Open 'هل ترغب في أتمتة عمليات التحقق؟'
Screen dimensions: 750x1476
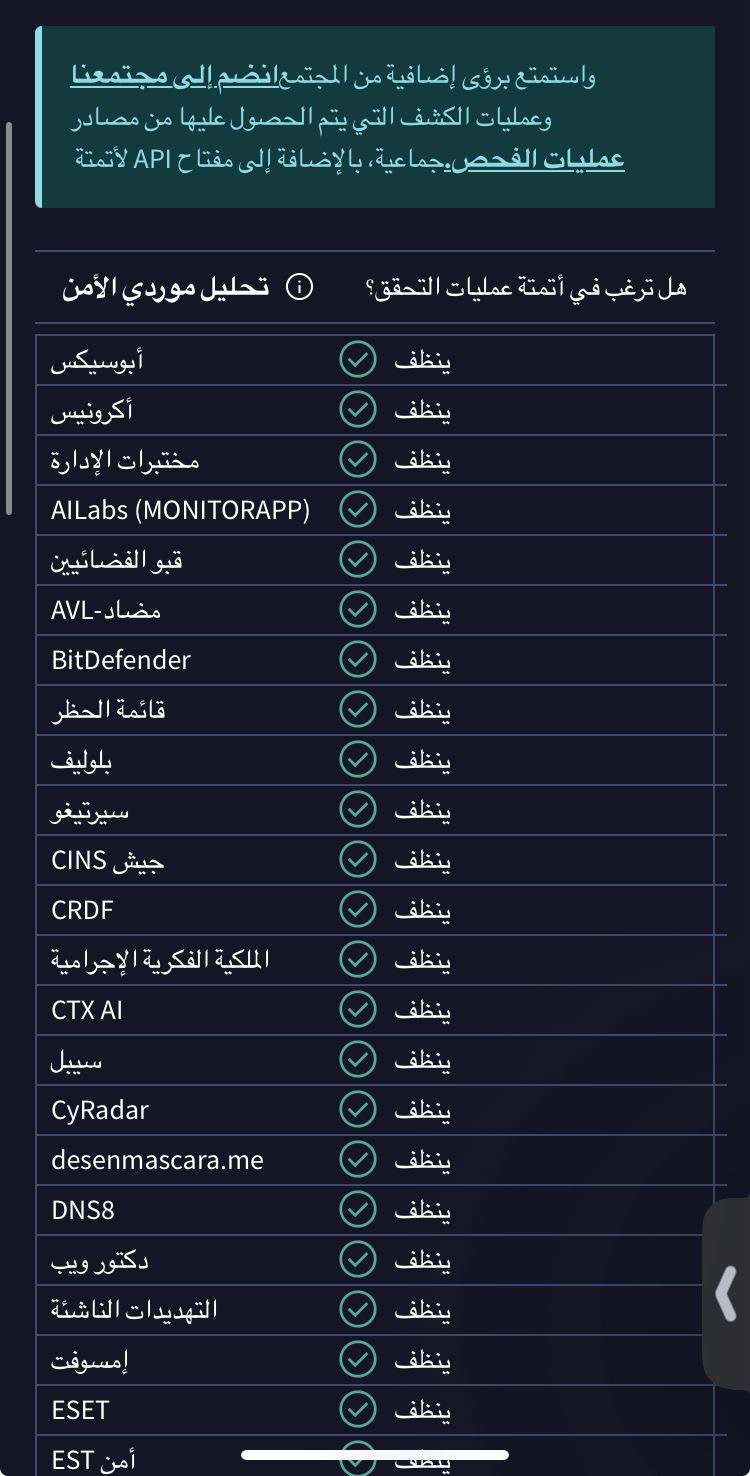(x=525, y=288)
